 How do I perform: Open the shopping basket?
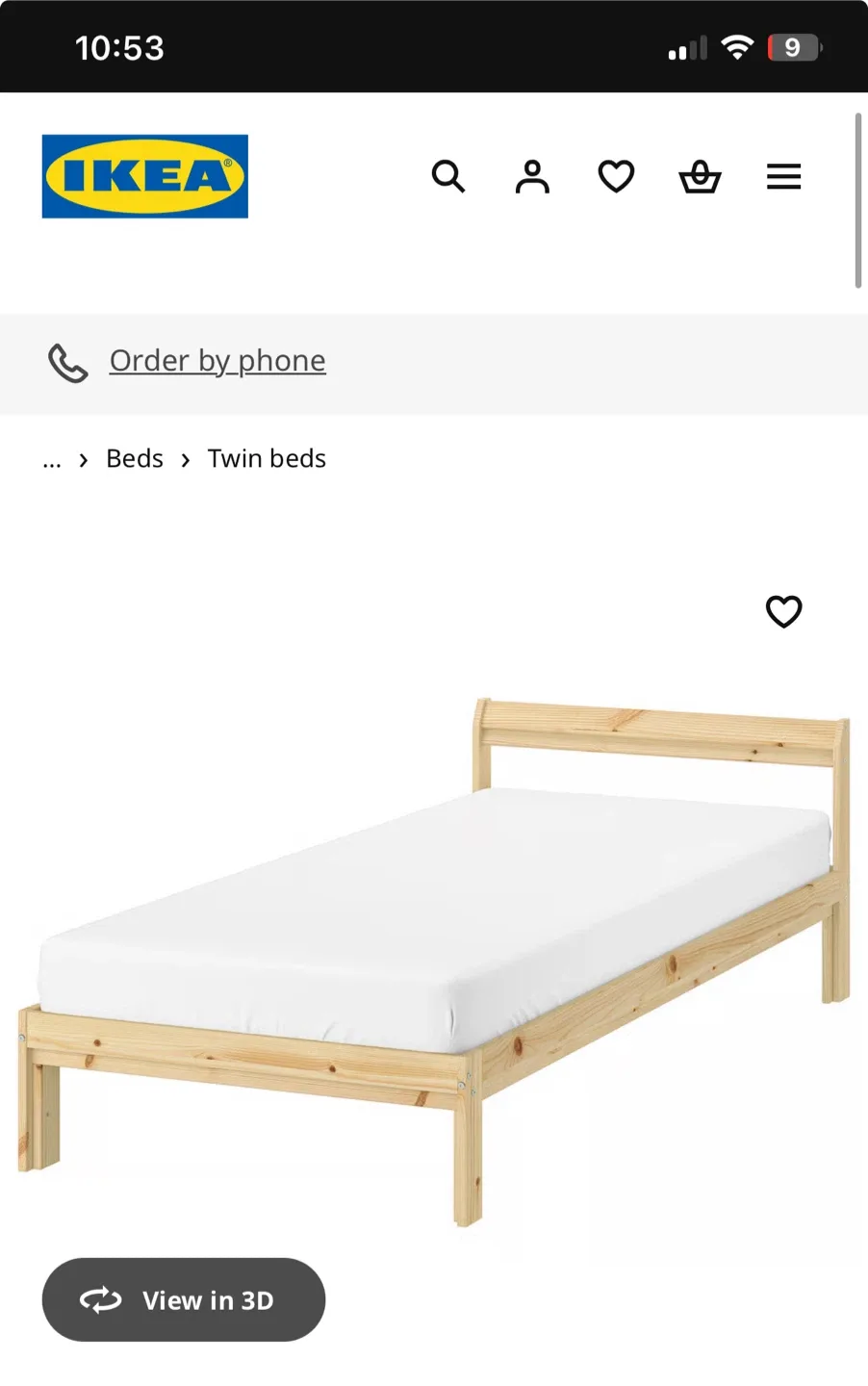click(700, 176)
